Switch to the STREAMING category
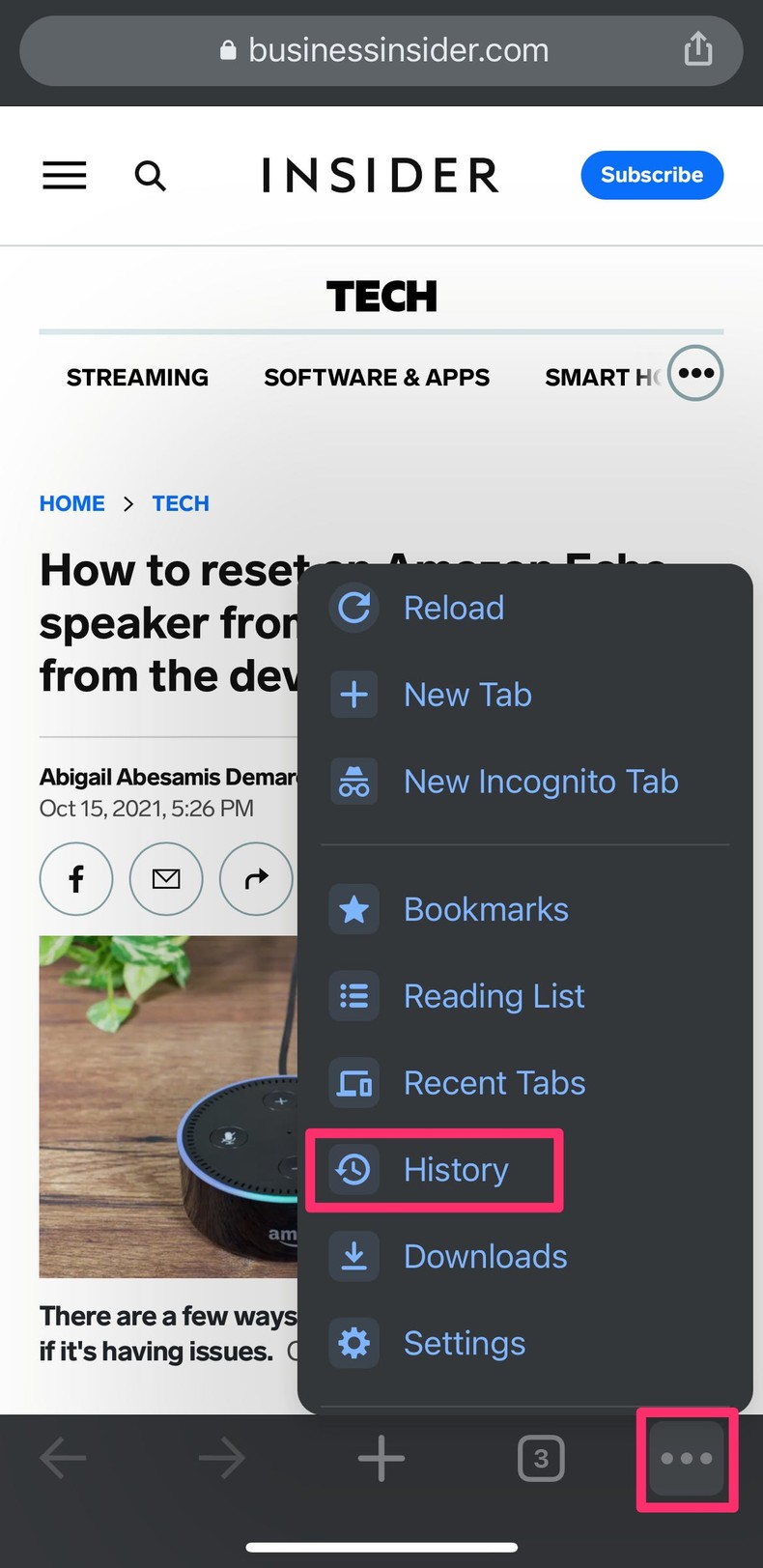 (137, 377)
